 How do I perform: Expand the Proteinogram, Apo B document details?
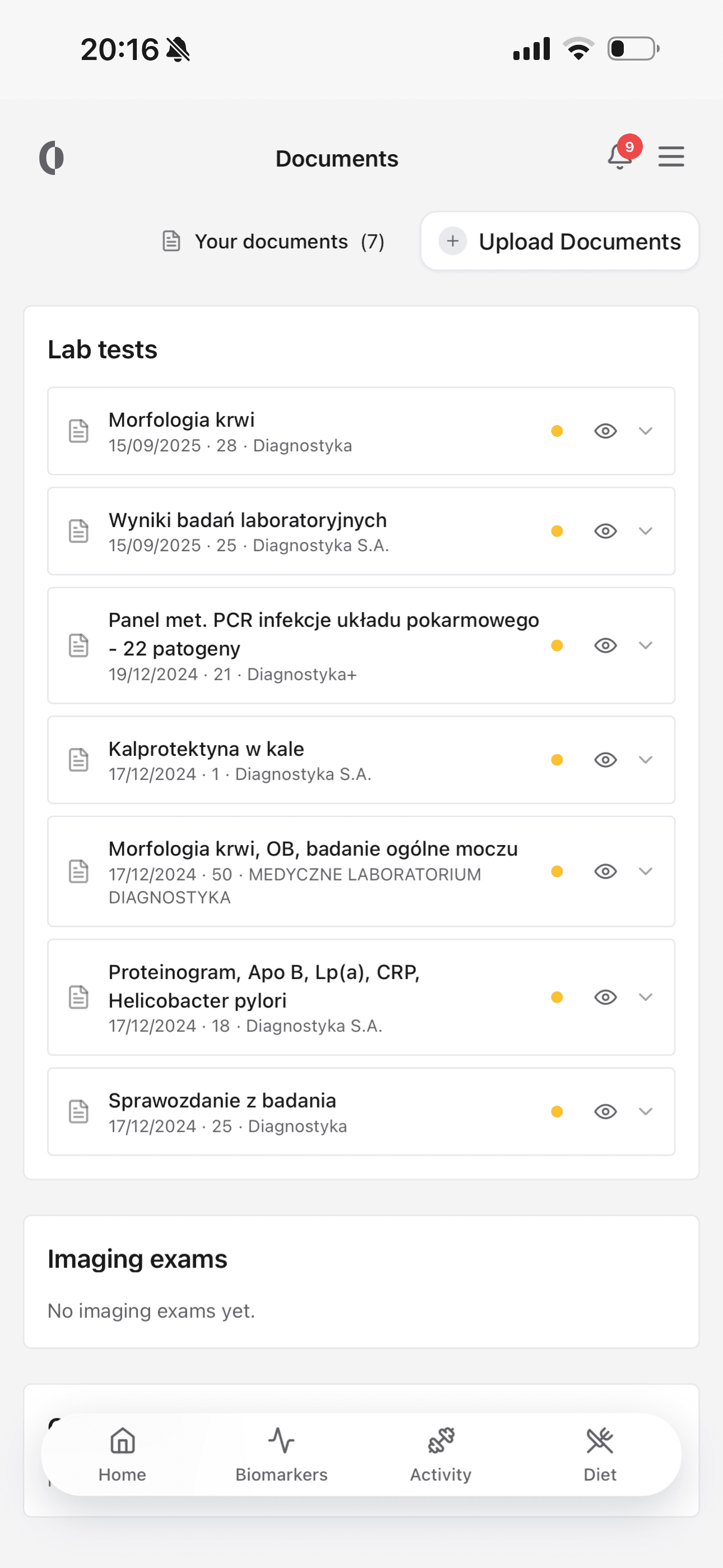pyautogui.click(x=646, y=997)
